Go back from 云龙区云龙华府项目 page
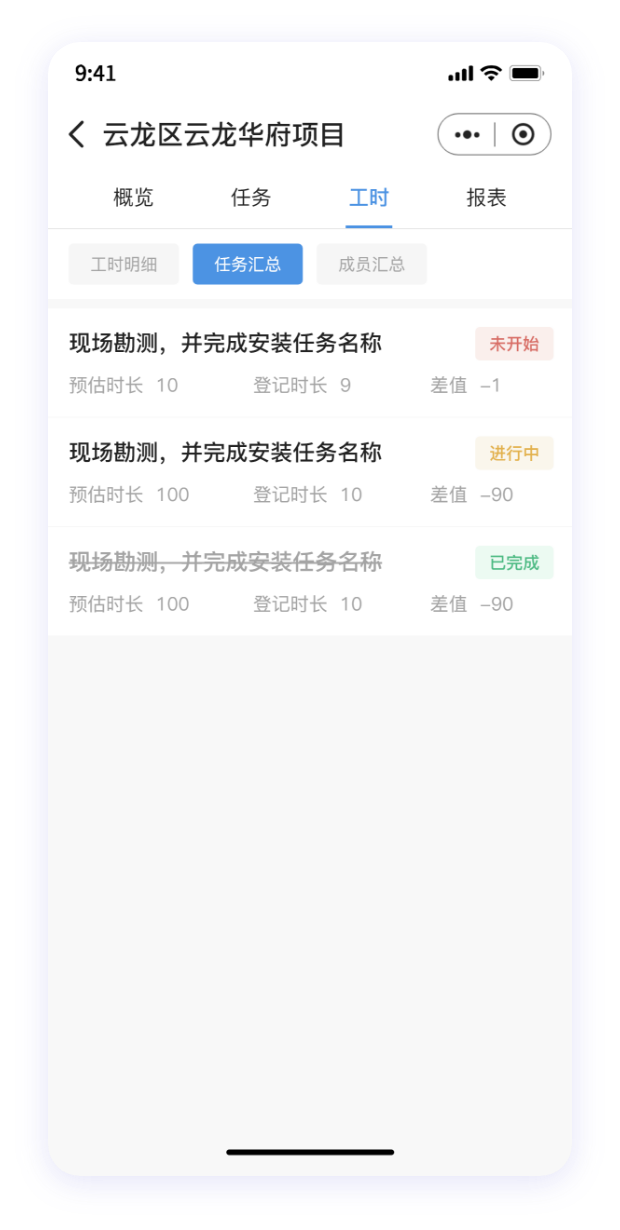The width and height of the screenshot is (620, 1230). [77, 135]
